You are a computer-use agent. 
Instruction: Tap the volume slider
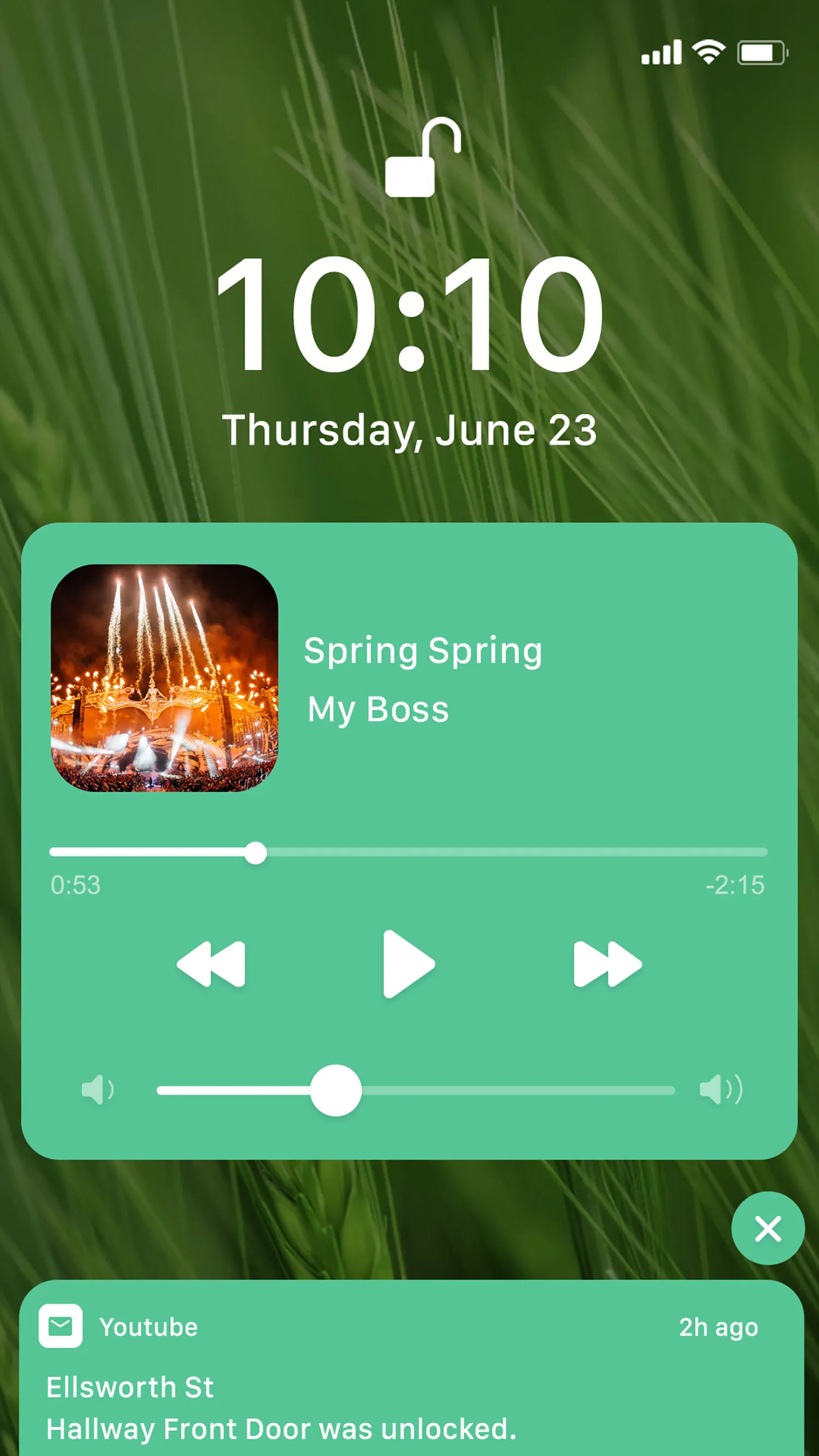[x=416, y=1090]
